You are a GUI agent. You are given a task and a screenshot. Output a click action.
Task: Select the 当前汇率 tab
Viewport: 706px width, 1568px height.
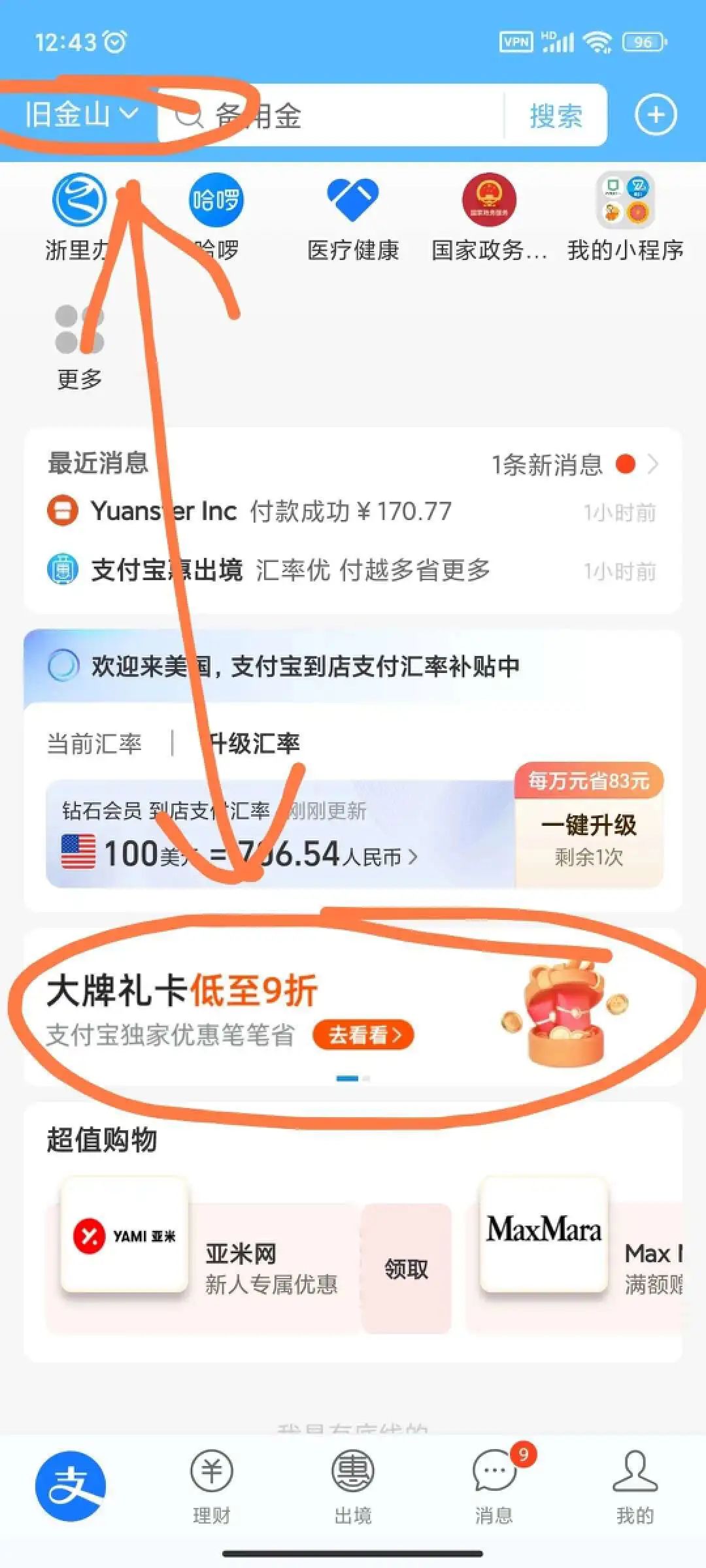pyautogui.click(x=95, y=743)
